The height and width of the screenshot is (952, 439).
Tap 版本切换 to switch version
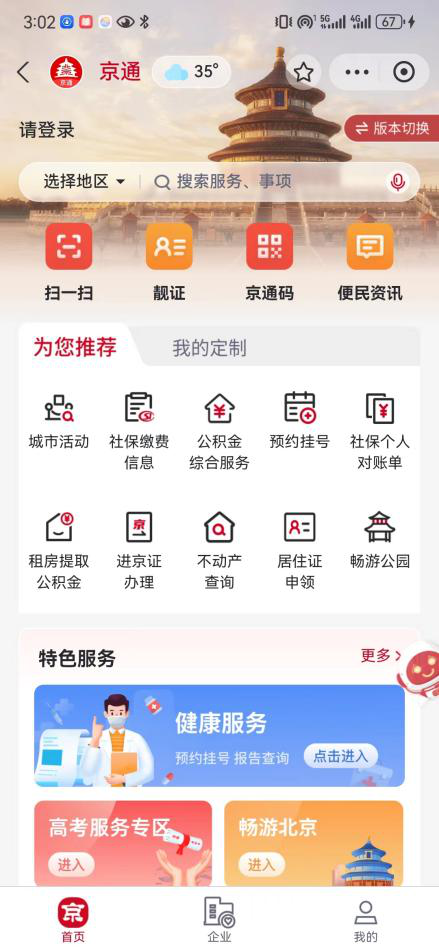pos(392,128)
